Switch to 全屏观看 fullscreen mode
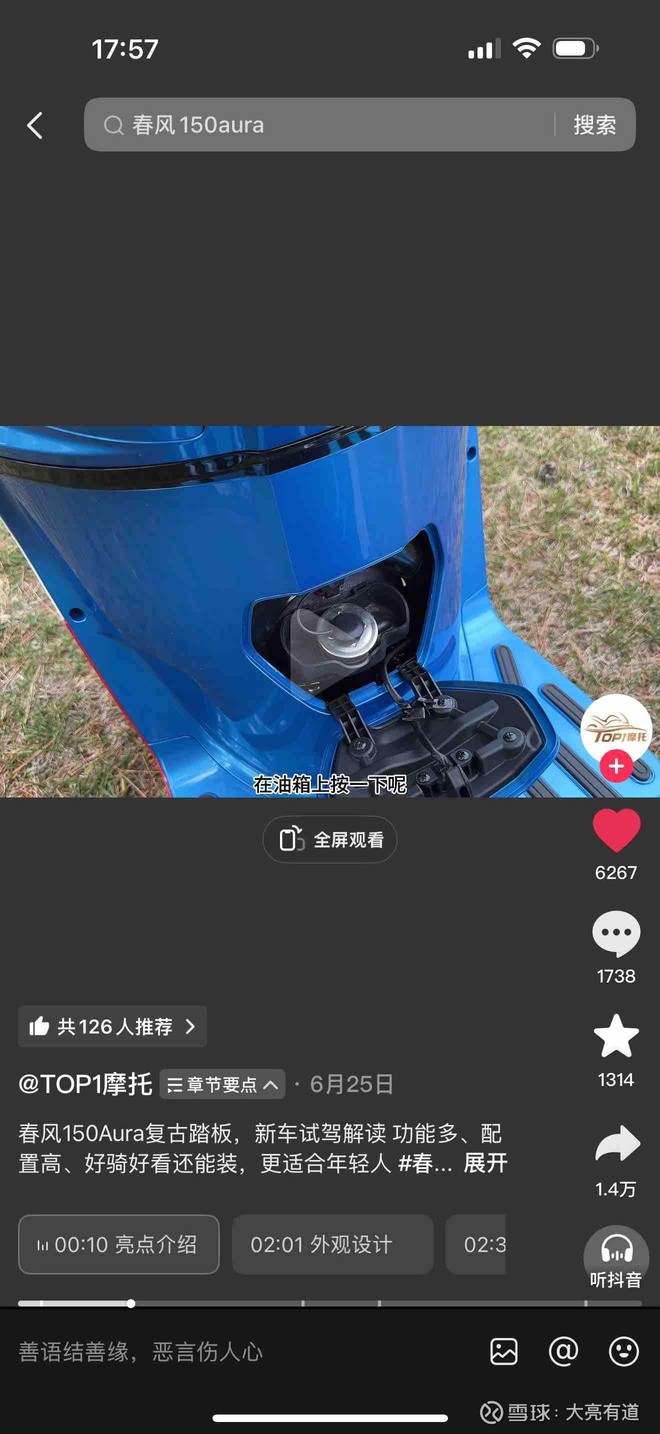660x1434 pixels. [330, 840]
